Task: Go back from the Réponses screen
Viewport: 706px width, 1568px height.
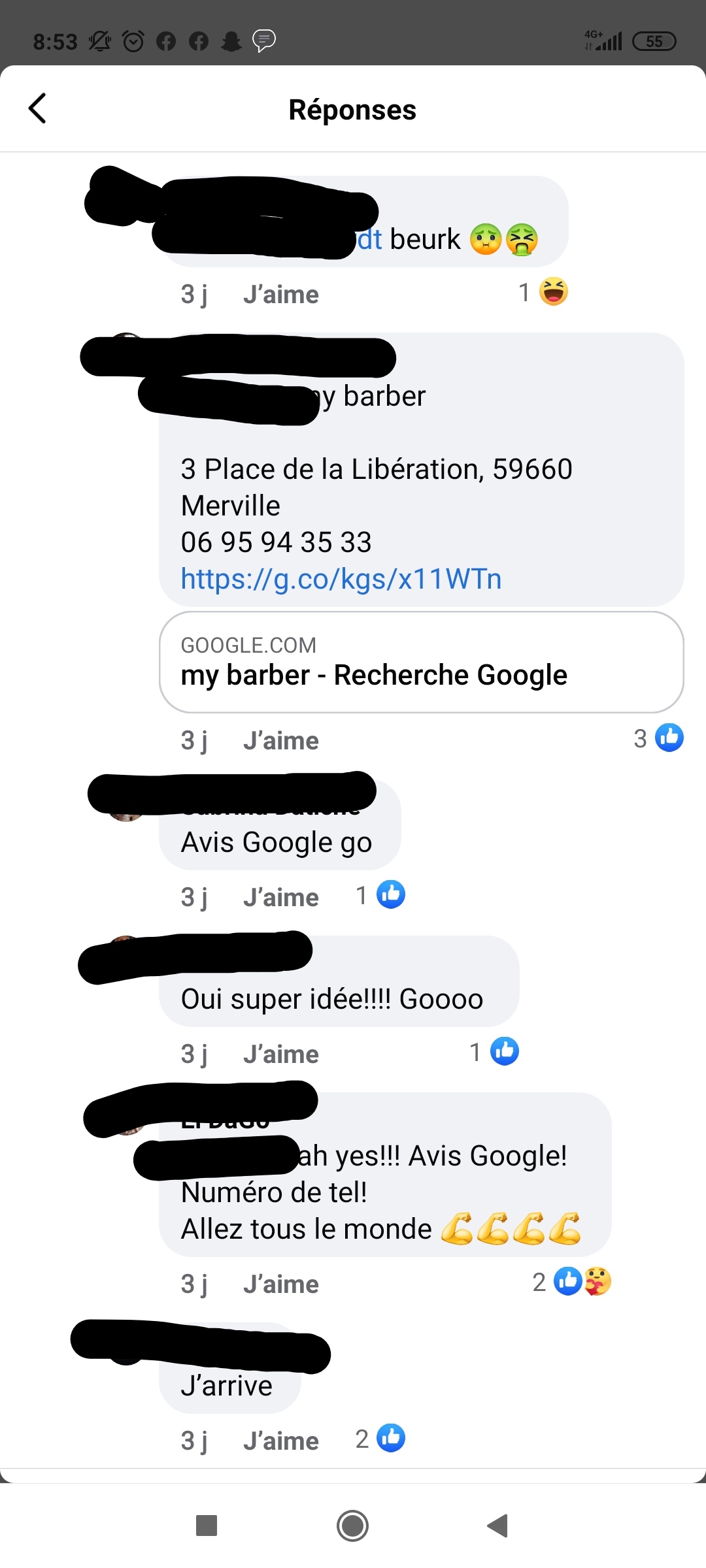Action: point(38,108)
